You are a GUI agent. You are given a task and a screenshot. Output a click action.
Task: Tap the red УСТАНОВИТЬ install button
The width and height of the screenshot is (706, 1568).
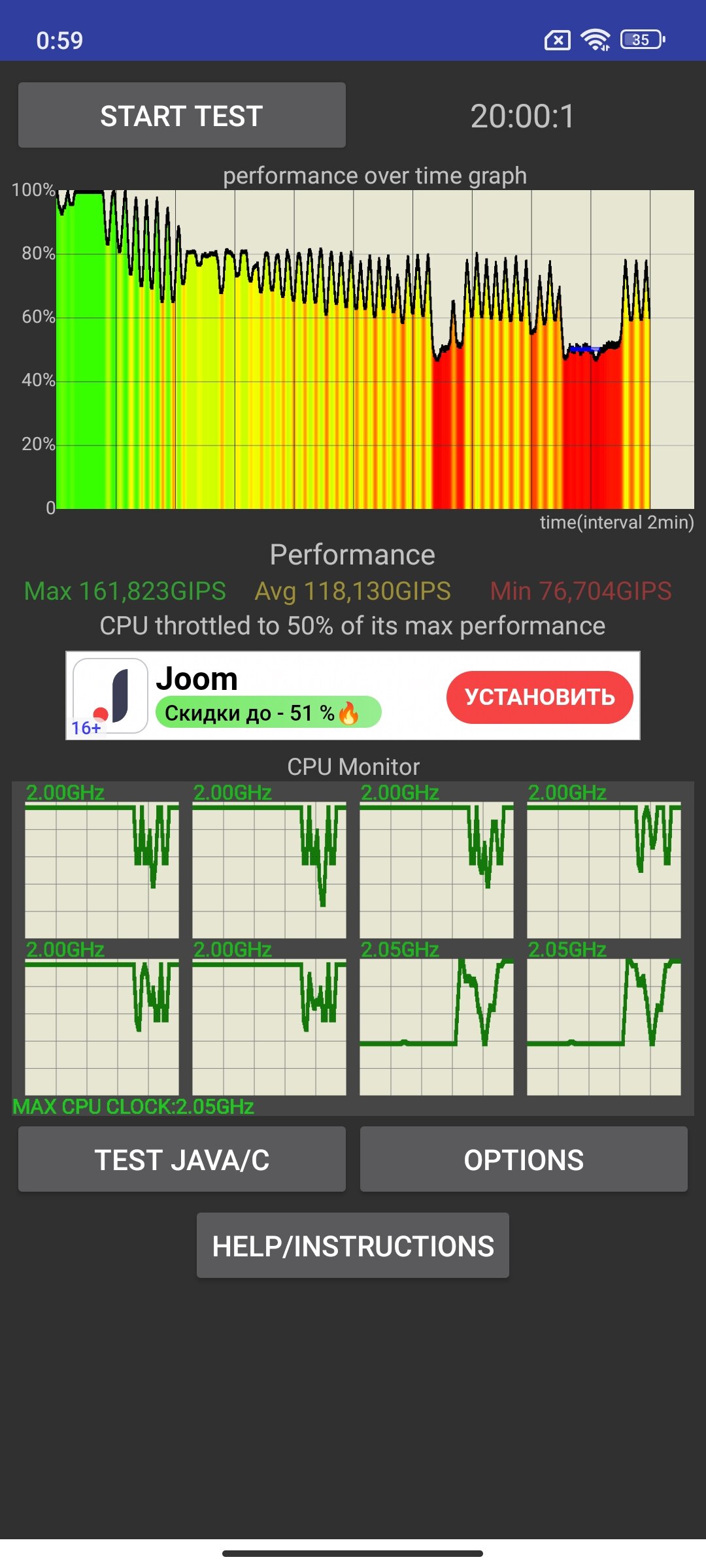(x=540, y=697)
